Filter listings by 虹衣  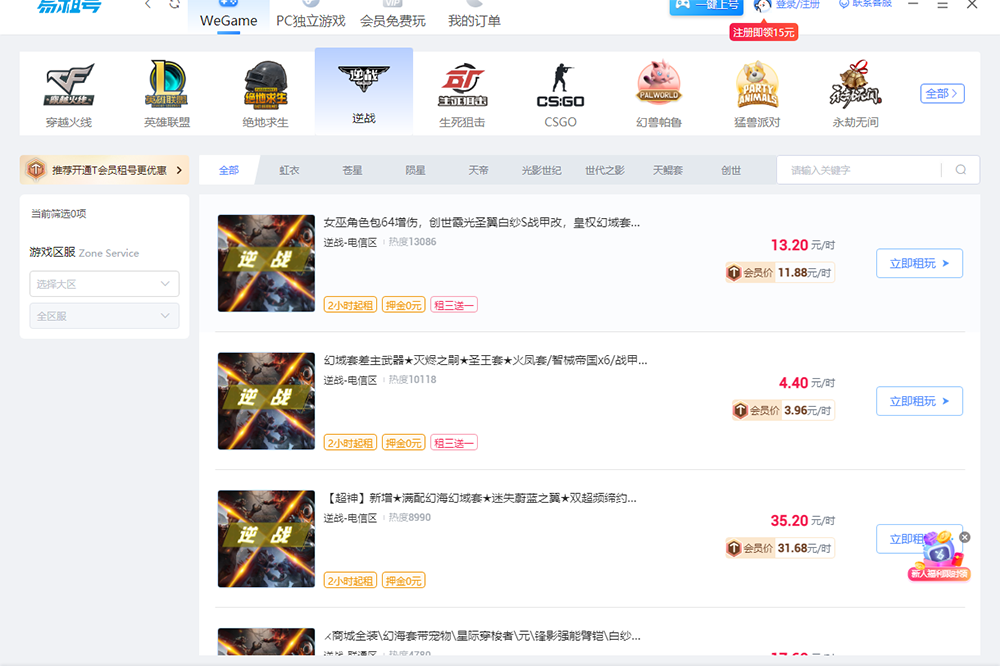coord(289,170)
